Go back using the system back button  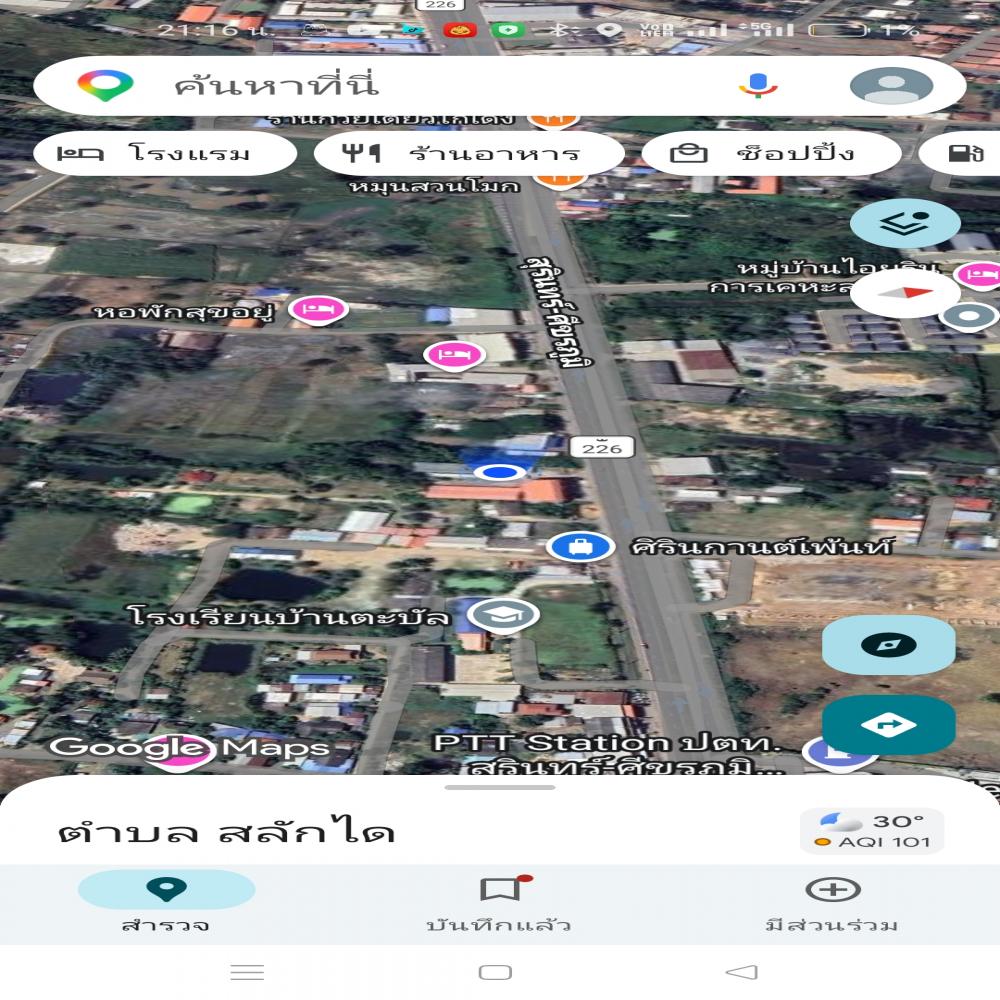[x=741, y=972]
